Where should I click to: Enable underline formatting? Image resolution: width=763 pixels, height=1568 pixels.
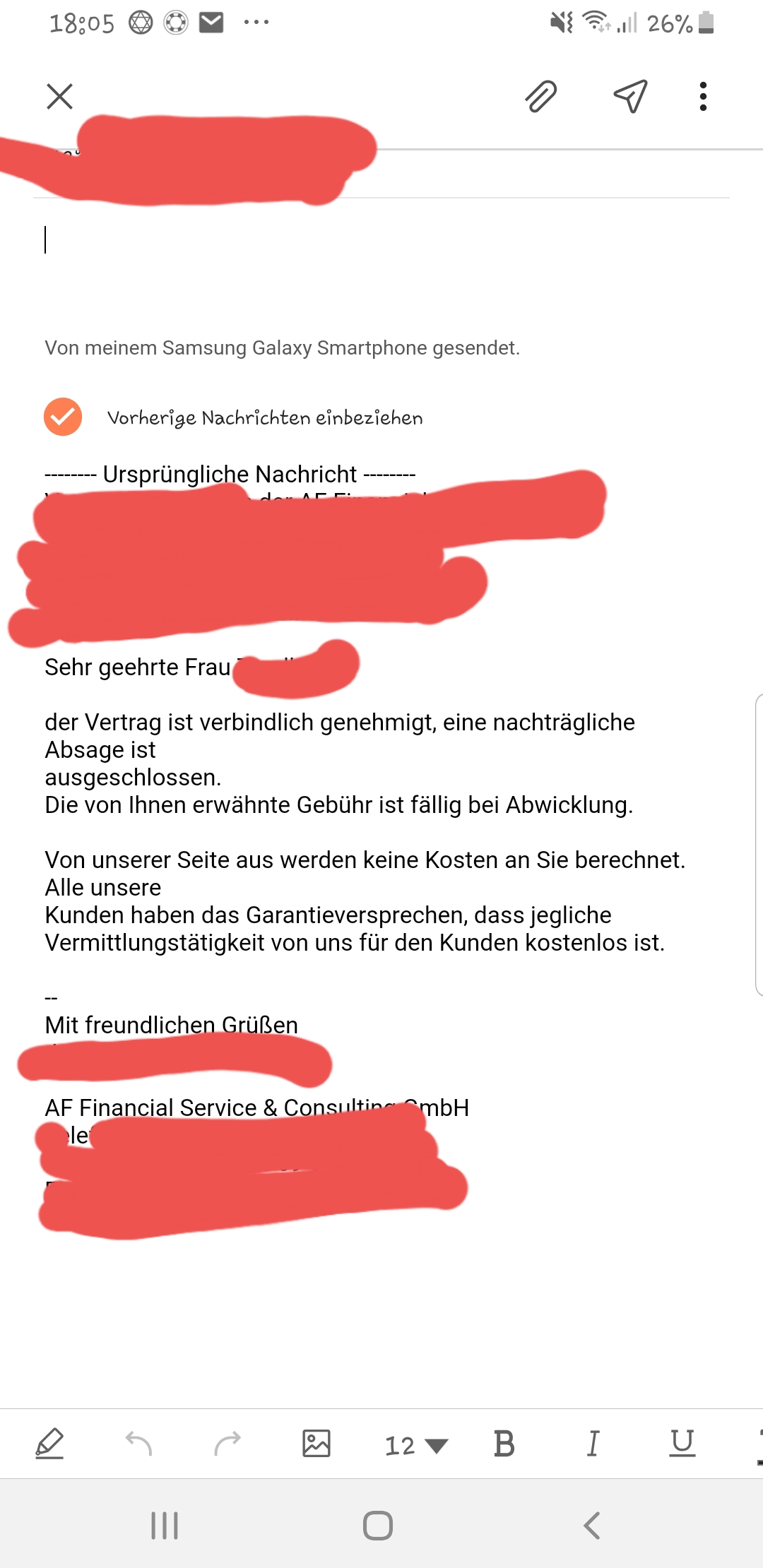(x=682, y=1444)
